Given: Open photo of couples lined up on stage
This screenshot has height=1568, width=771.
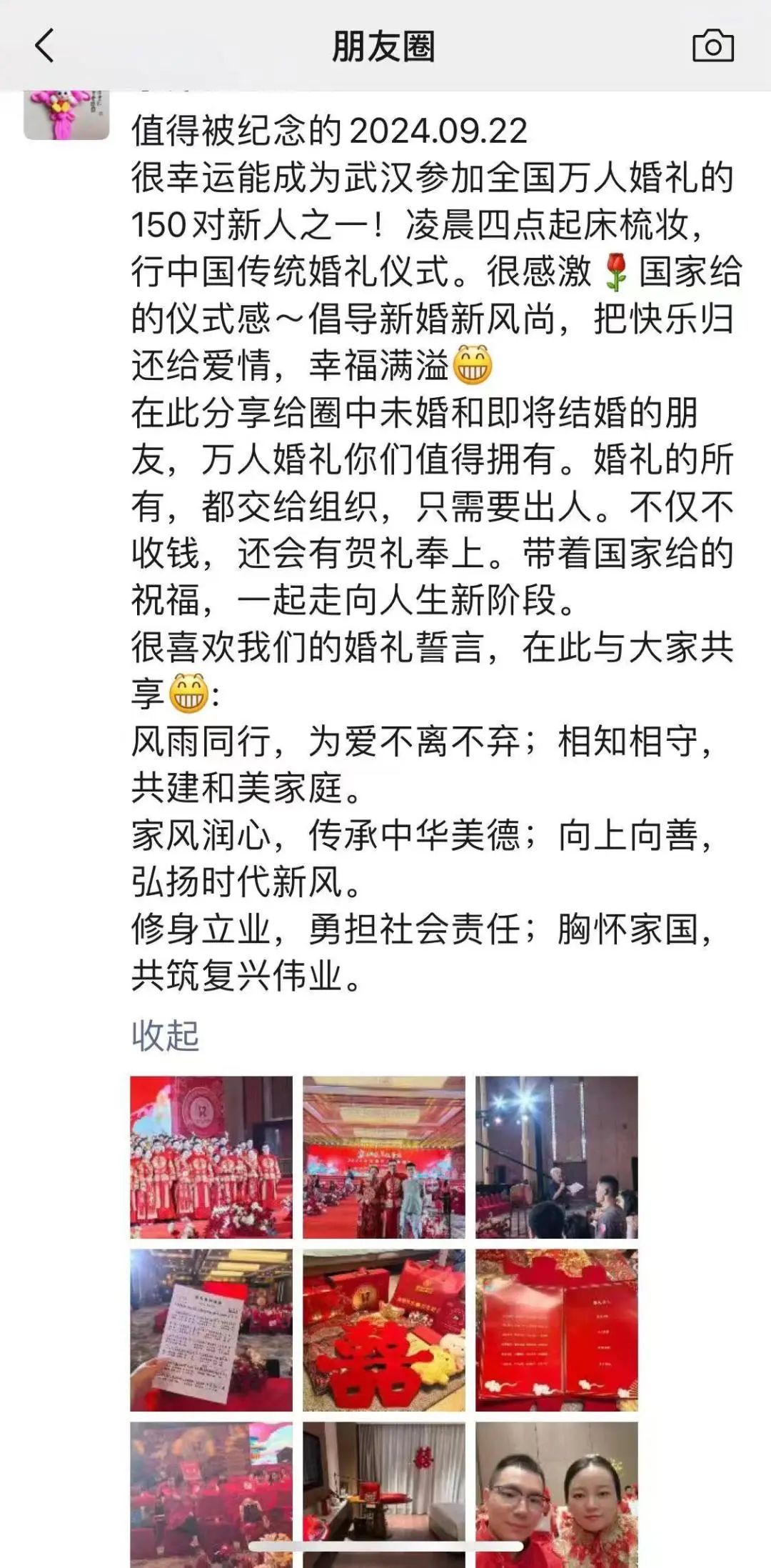Looking at the screenshot, I should (211, 1157).
